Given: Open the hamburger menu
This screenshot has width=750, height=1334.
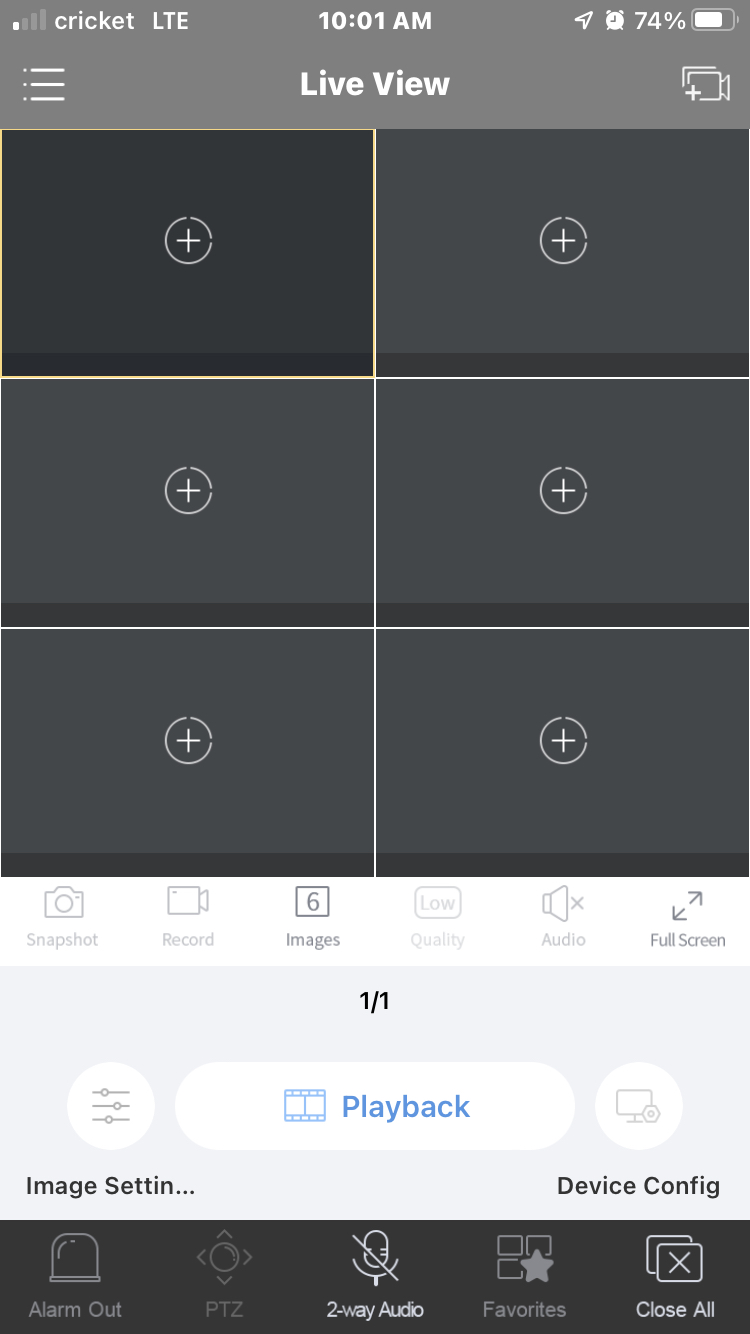Looking at the screenshot, I should [x=44, y=85].
